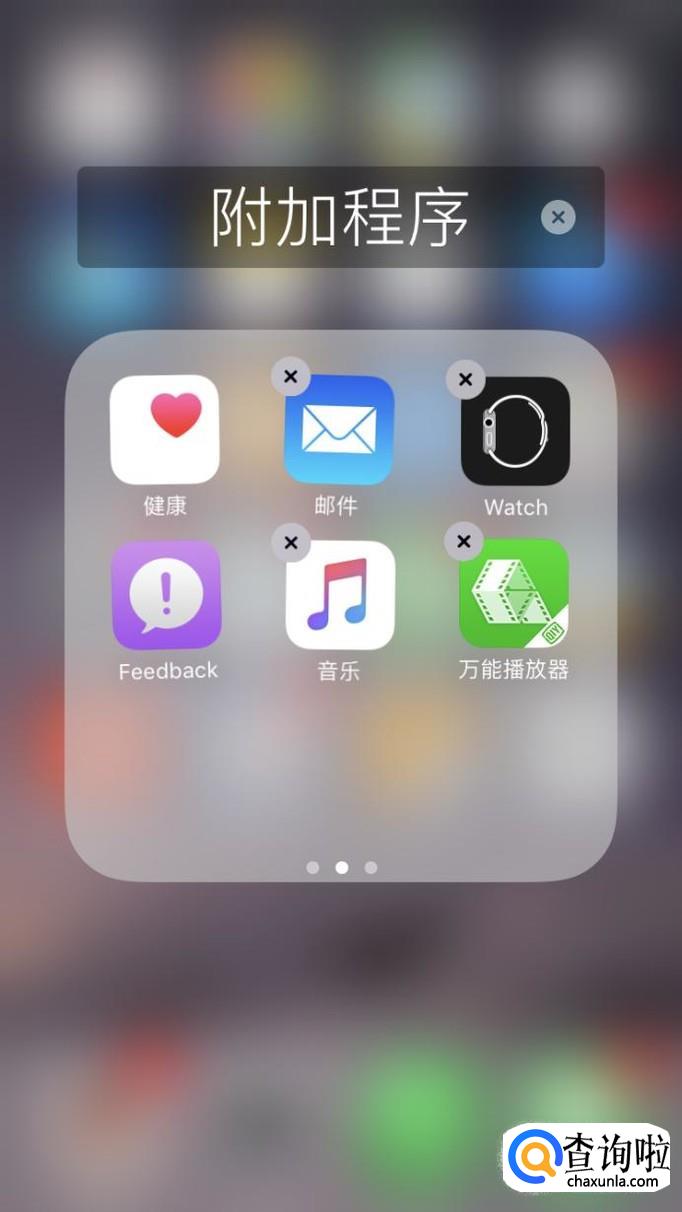This screenshot has height=1212, width=682.
Task: Delete the 音乐 app via its X badge
Action: coord(291,542)
